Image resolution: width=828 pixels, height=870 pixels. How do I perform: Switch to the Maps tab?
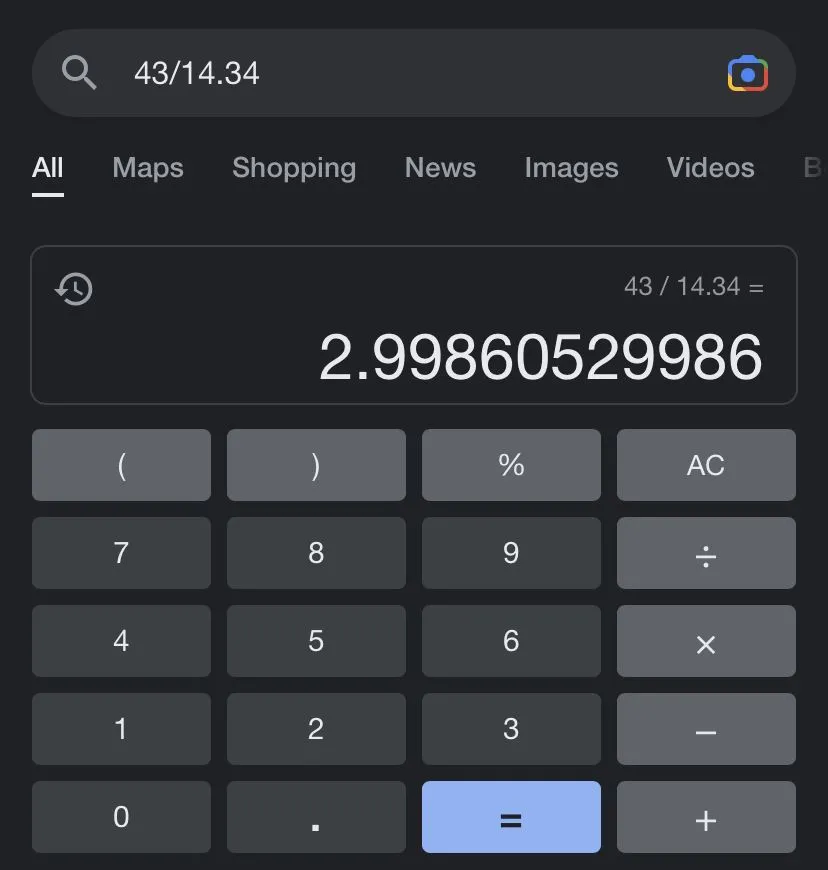tap(148, 168)
